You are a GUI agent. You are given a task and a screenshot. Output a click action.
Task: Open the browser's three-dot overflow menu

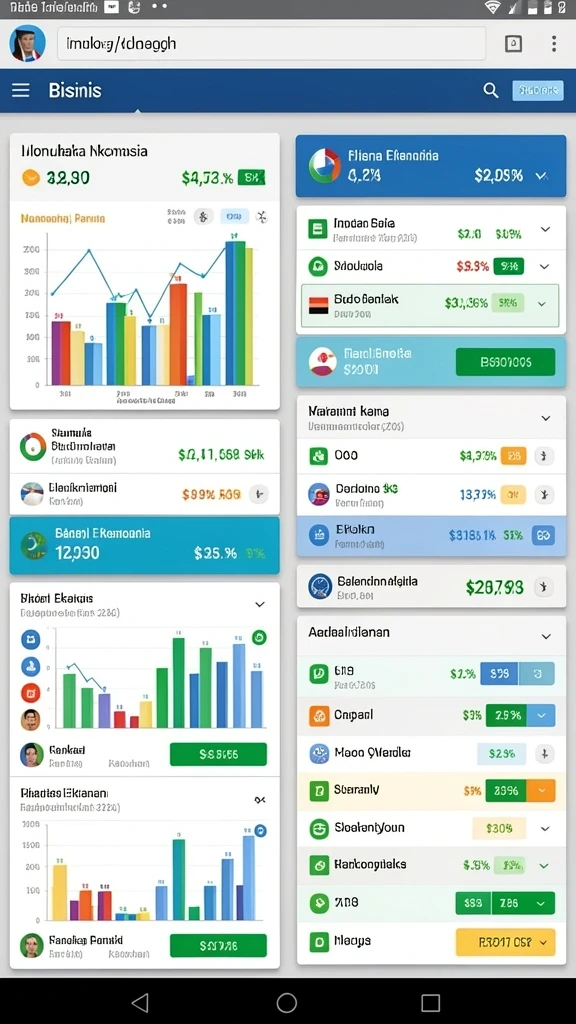click(554, 44)
